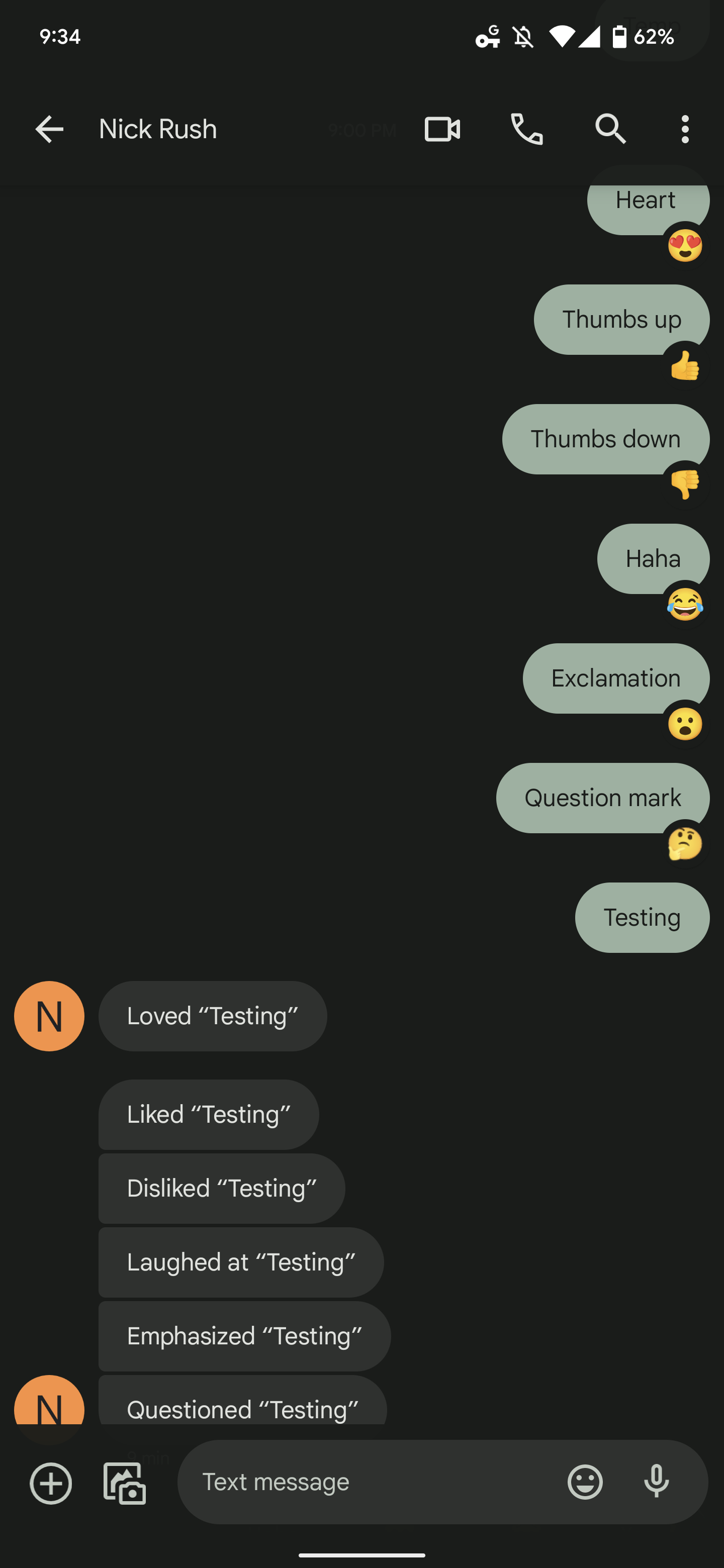Viewport: 724px width, 1568px height.
Task: Open the overflow menu
Action: point(685,129)
